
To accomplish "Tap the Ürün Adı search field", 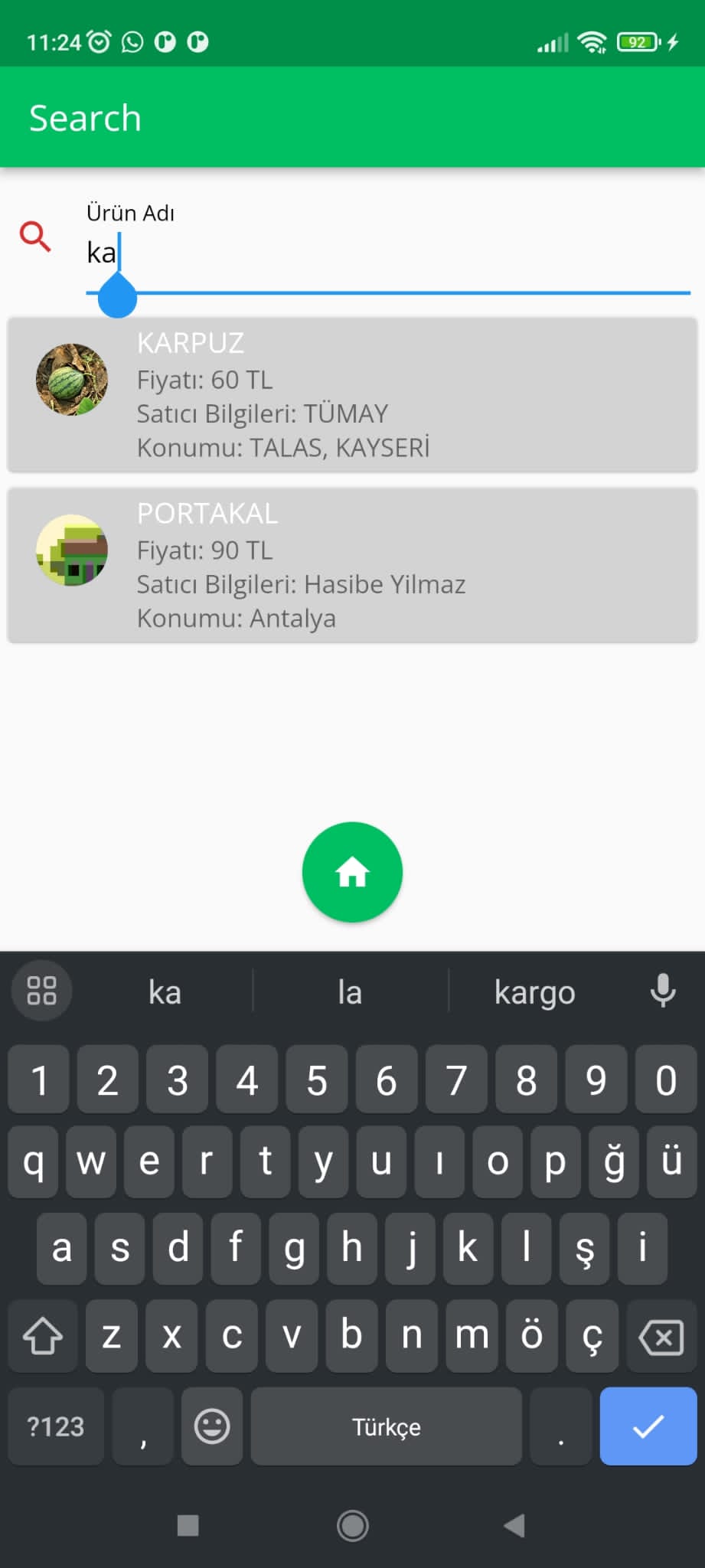I will click(x=306, y=253).
